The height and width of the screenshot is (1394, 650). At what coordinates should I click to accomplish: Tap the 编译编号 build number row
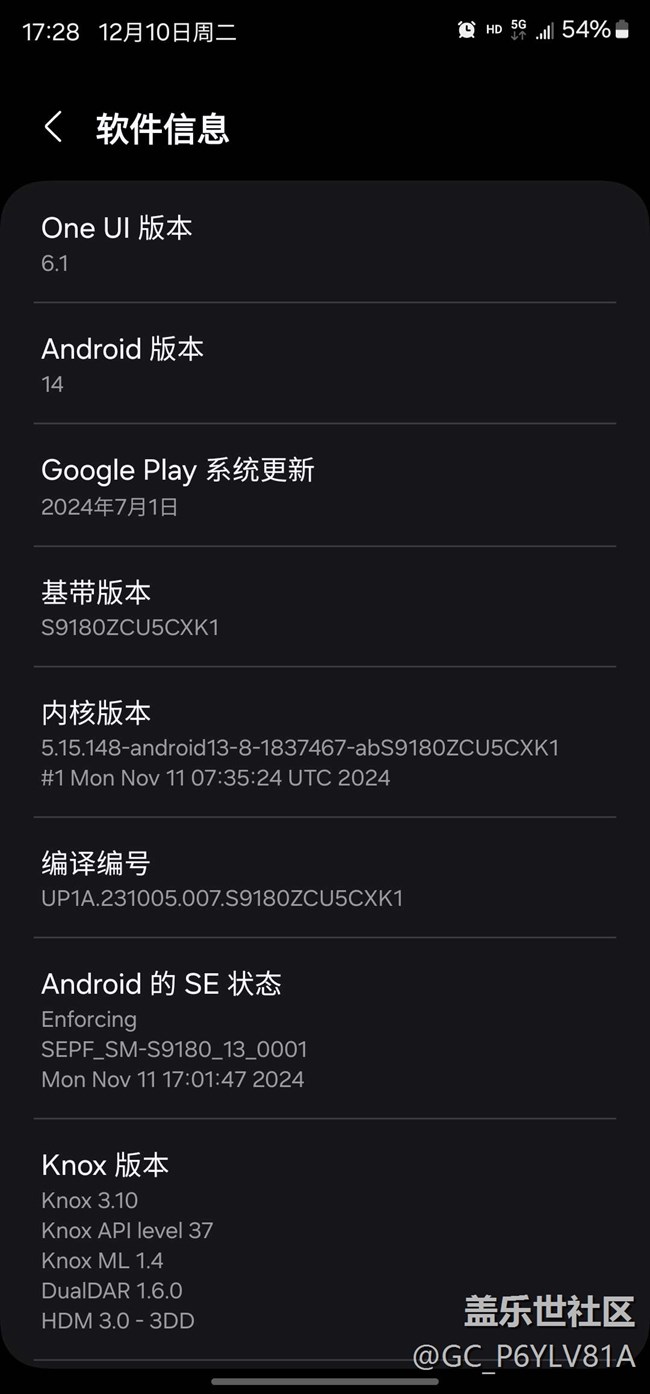pos(324,879)
